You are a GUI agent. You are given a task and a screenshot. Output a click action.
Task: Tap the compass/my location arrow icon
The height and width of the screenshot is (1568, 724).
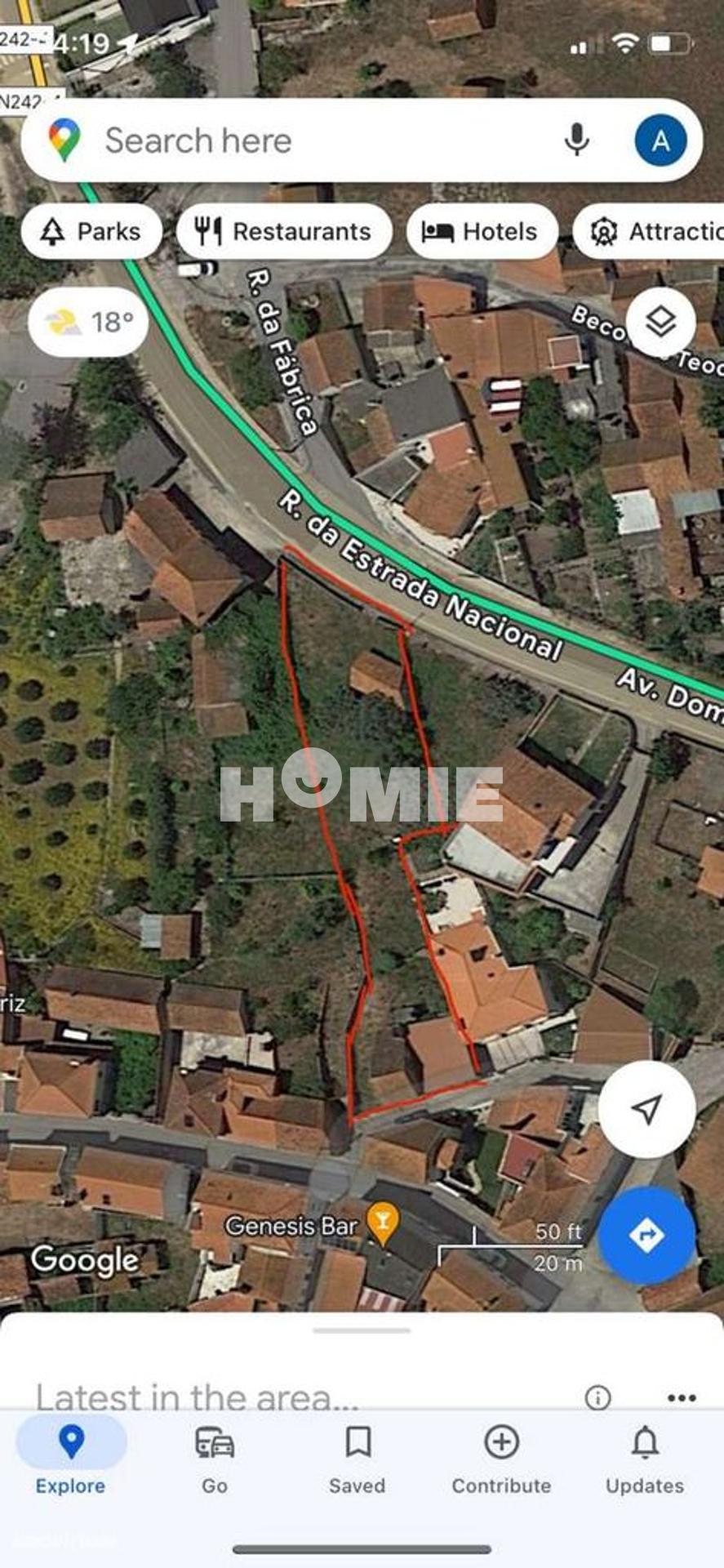click(647, 1107)
